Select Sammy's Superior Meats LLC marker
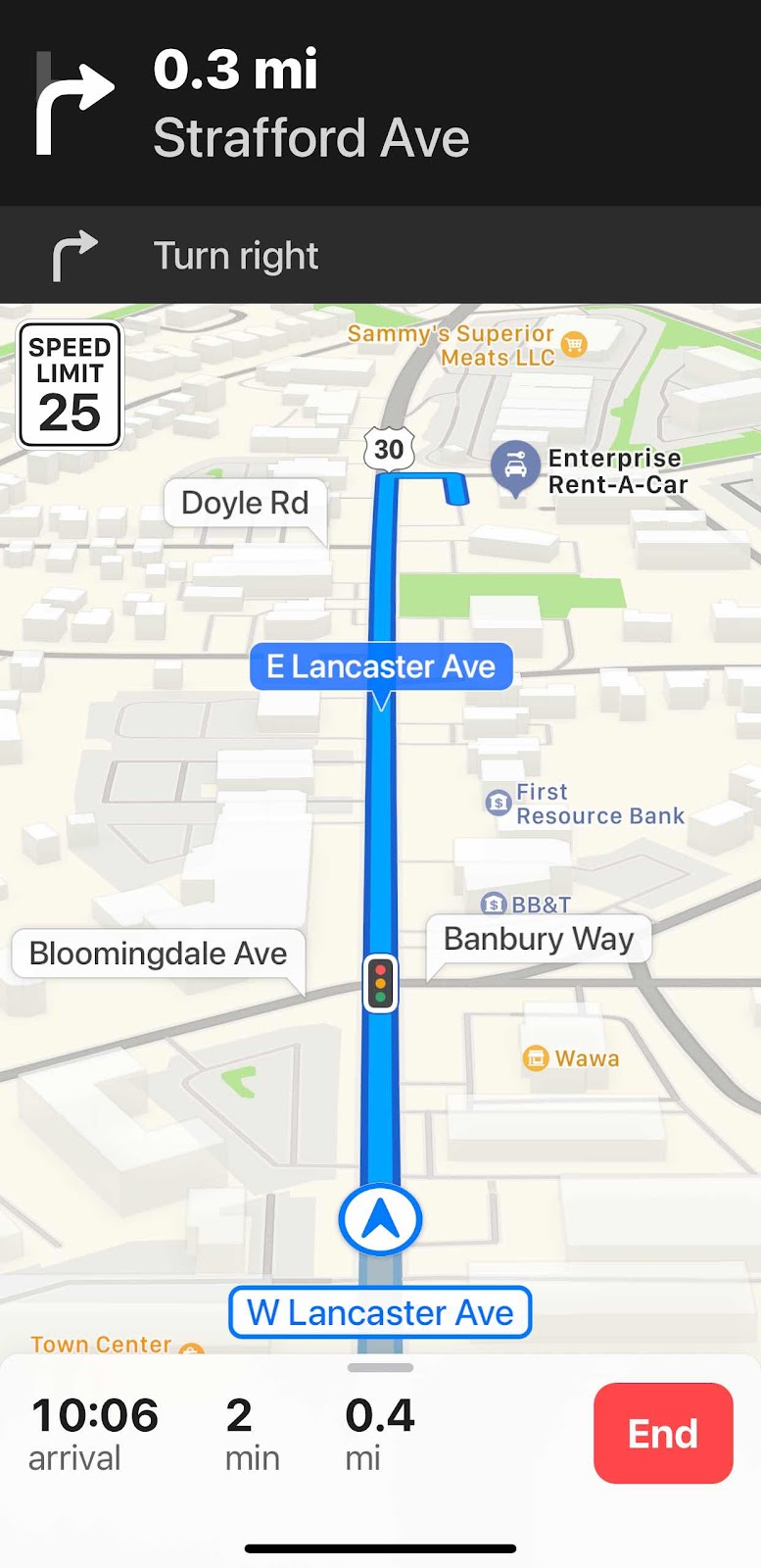Viewport: 761px width, 1568px height. coord(575,345)
